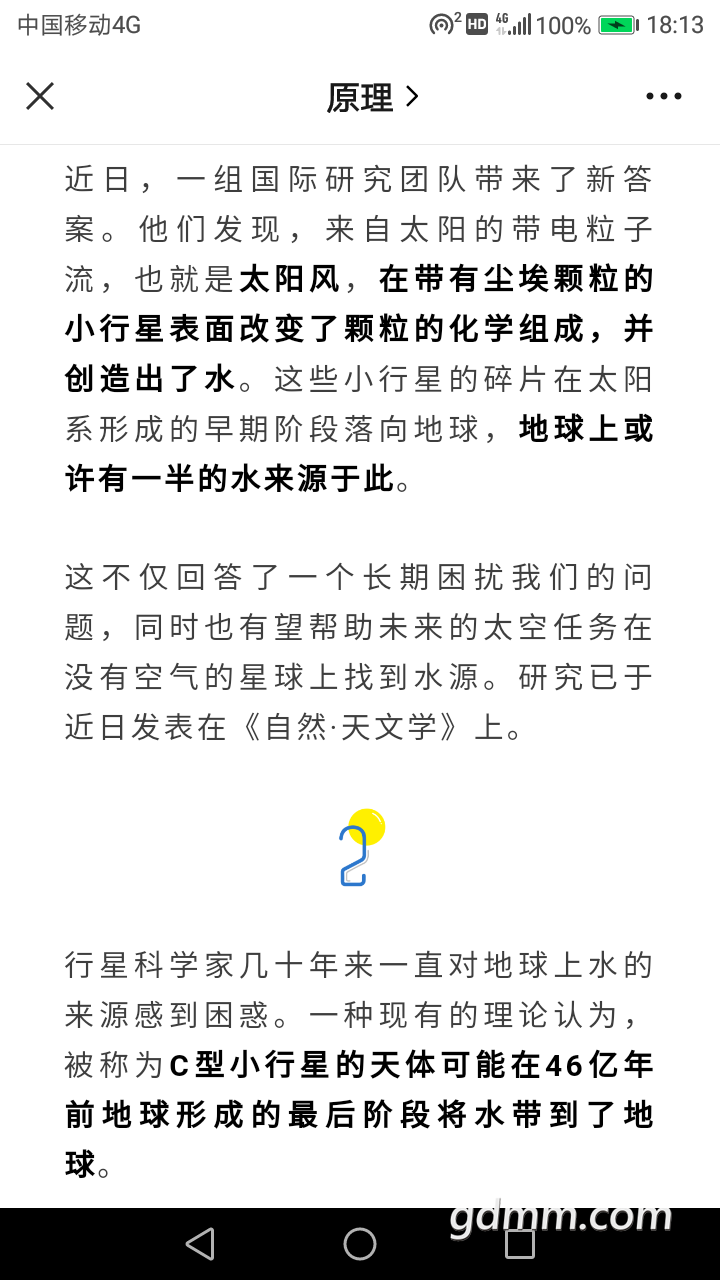Close the article with the X icon
Viewport: 720px width, 1280px height.
[x=40, y=96]
